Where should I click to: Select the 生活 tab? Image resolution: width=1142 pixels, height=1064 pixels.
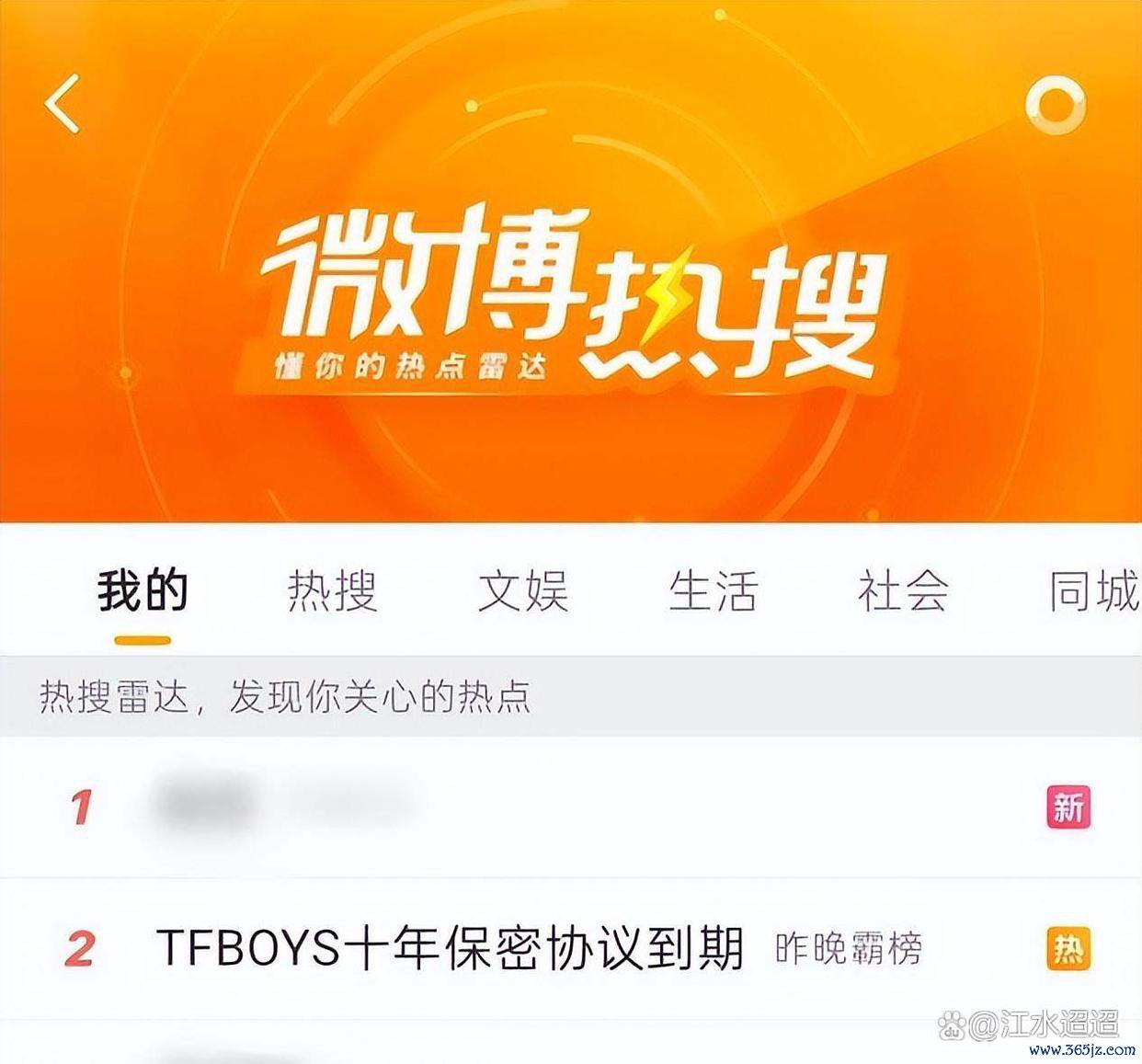tap(713, 591)
